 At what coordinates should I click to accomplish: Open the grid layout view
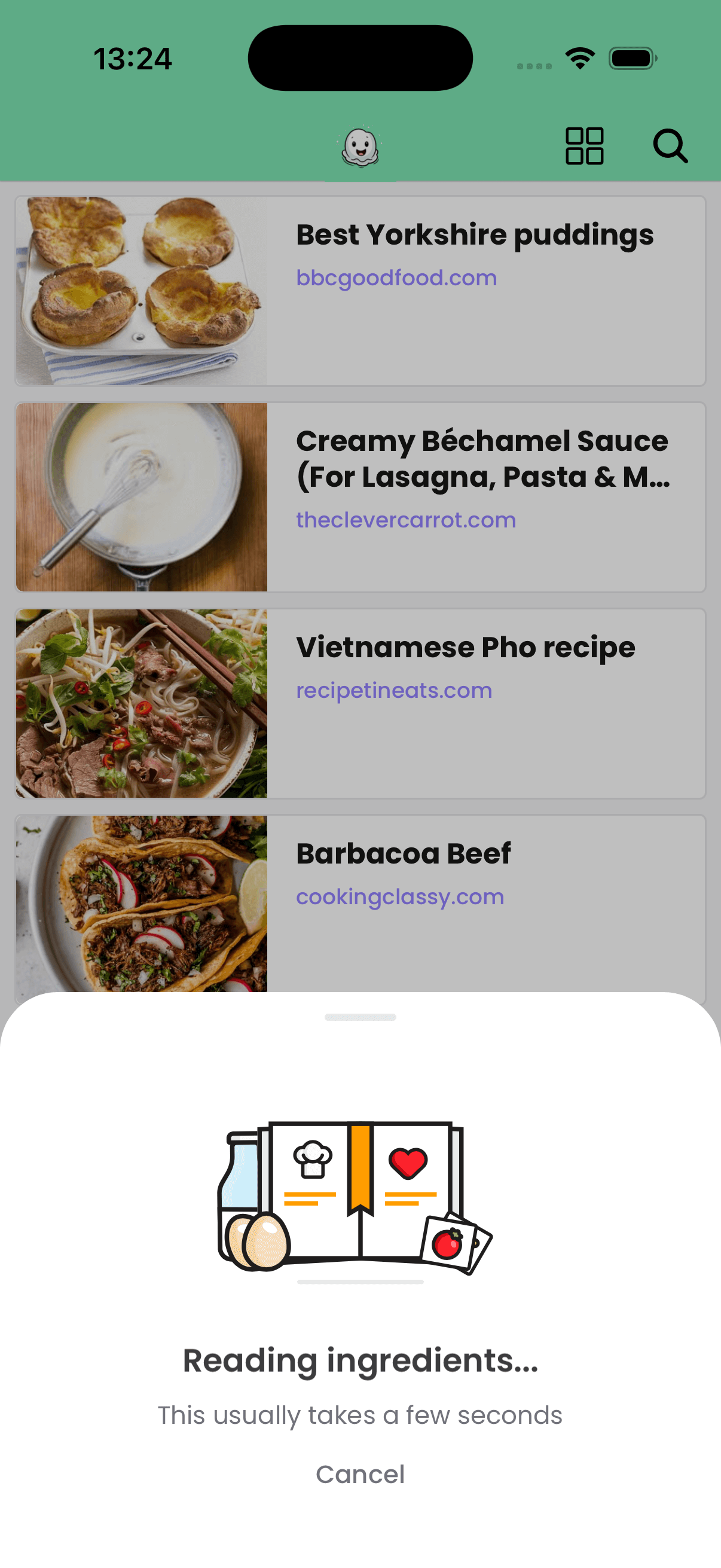point(584,146)
